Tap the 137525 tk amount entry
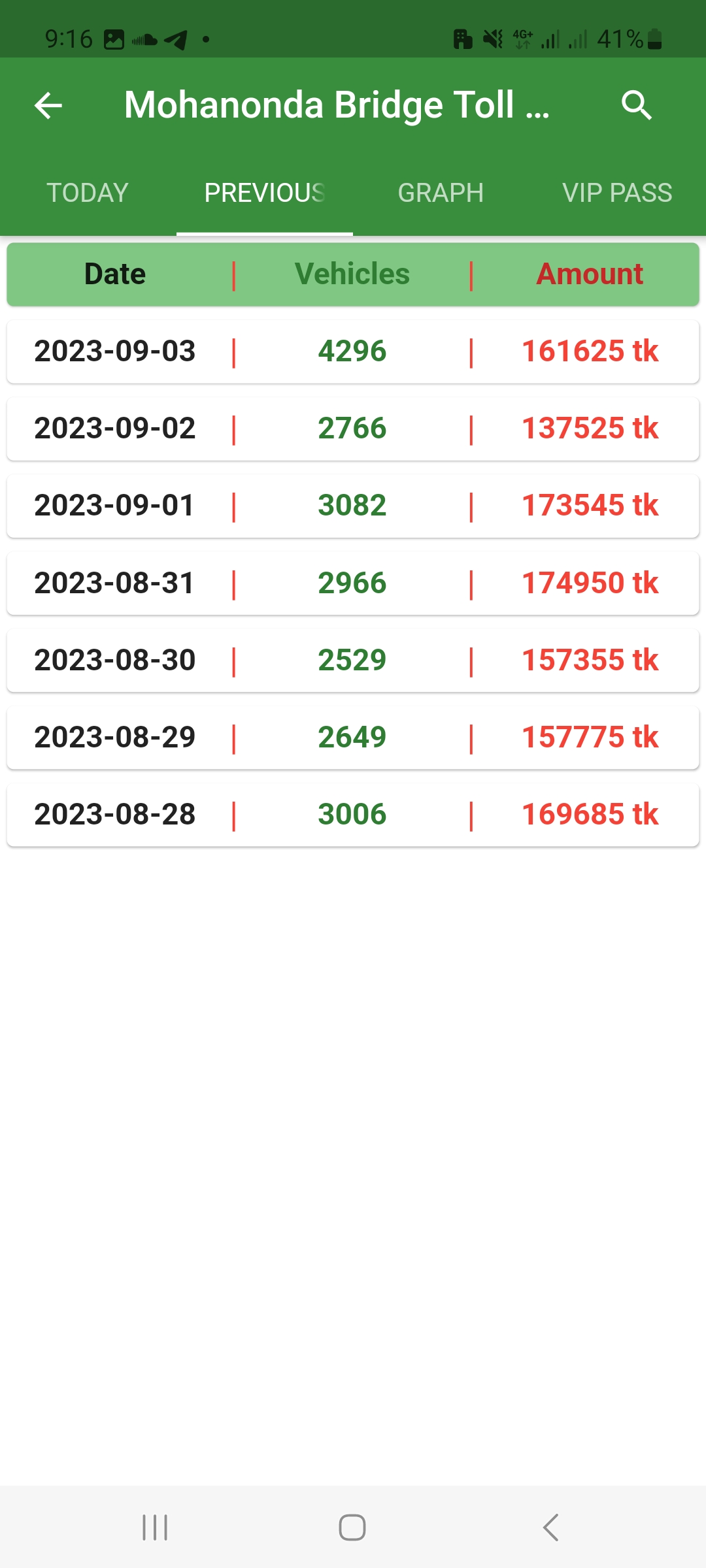The image size is (706, 1568). click(589, 428)
